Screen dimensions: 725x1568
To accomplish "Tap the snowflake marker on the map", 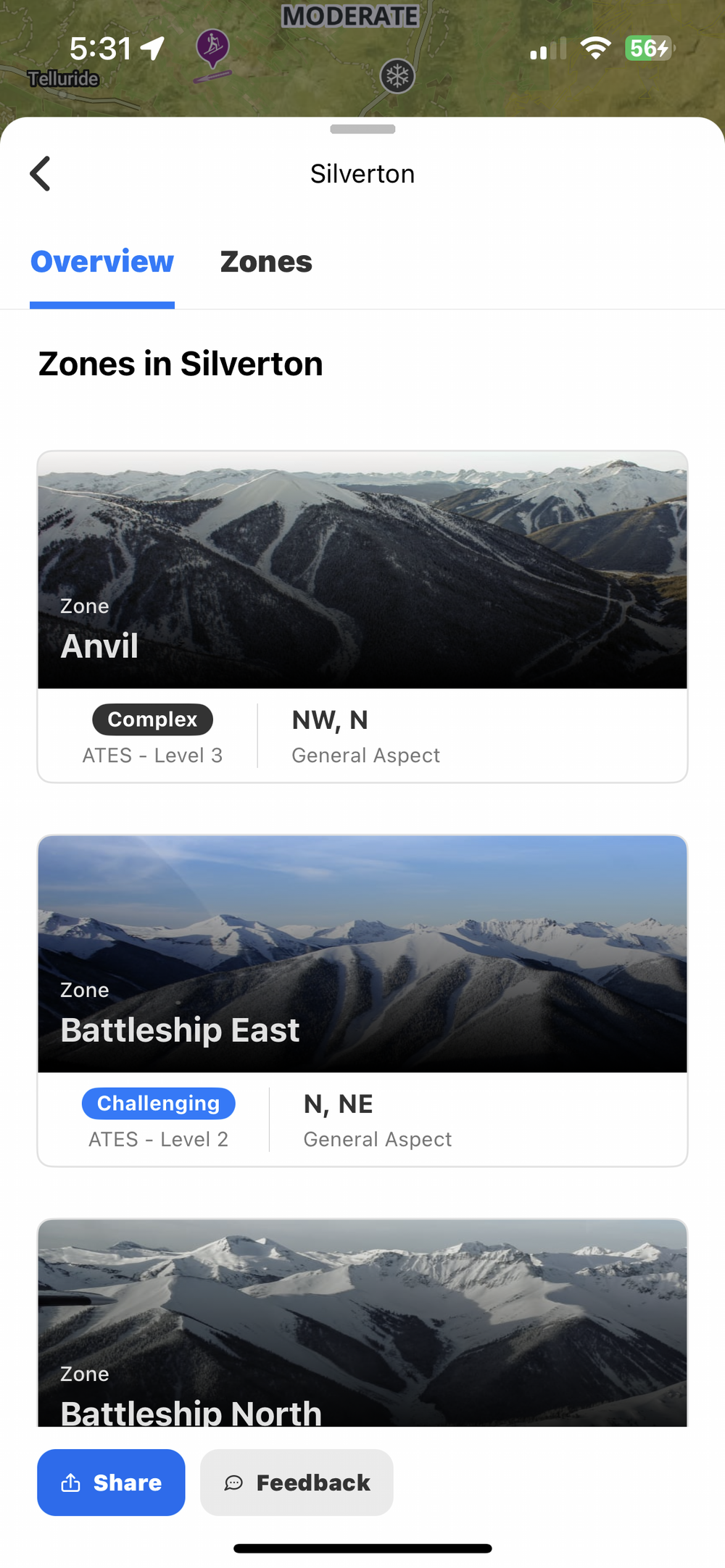I will pos(397,75).
